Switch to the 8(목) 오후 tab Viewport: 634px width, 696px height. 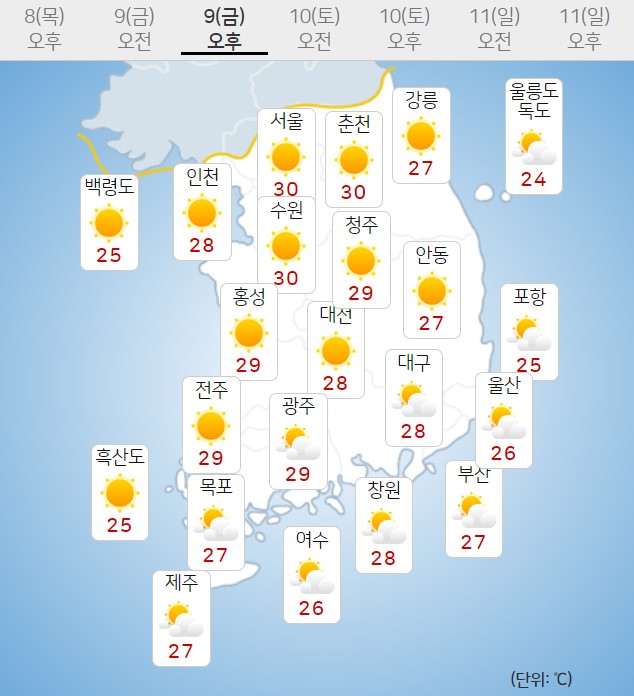tap(44, 28)
